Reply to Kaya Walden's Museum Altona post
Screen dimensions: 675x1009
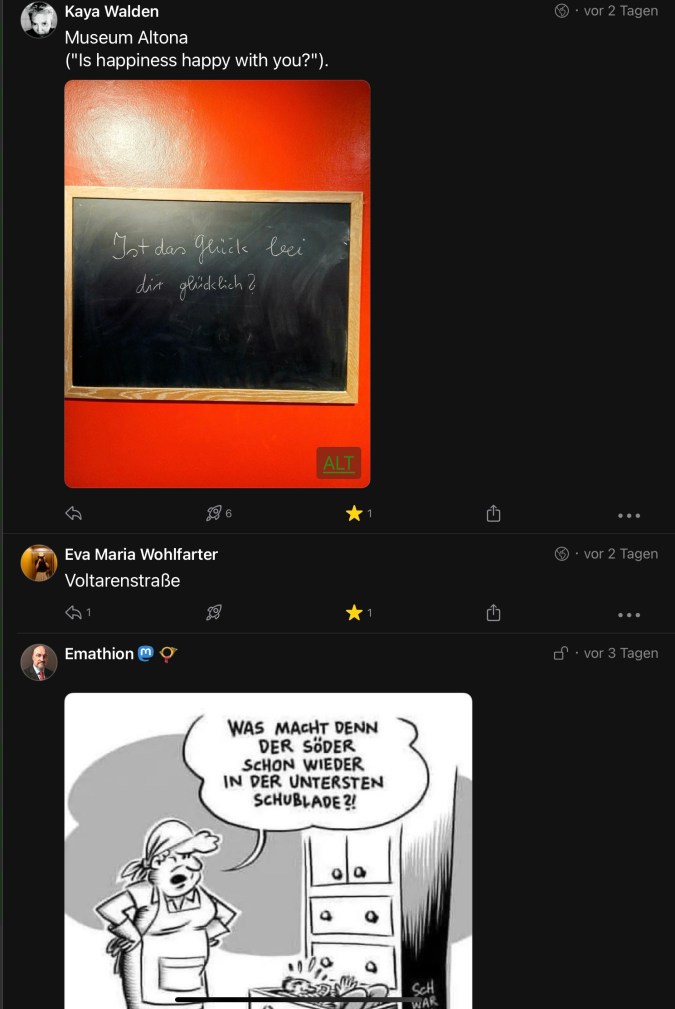[73, 513]
